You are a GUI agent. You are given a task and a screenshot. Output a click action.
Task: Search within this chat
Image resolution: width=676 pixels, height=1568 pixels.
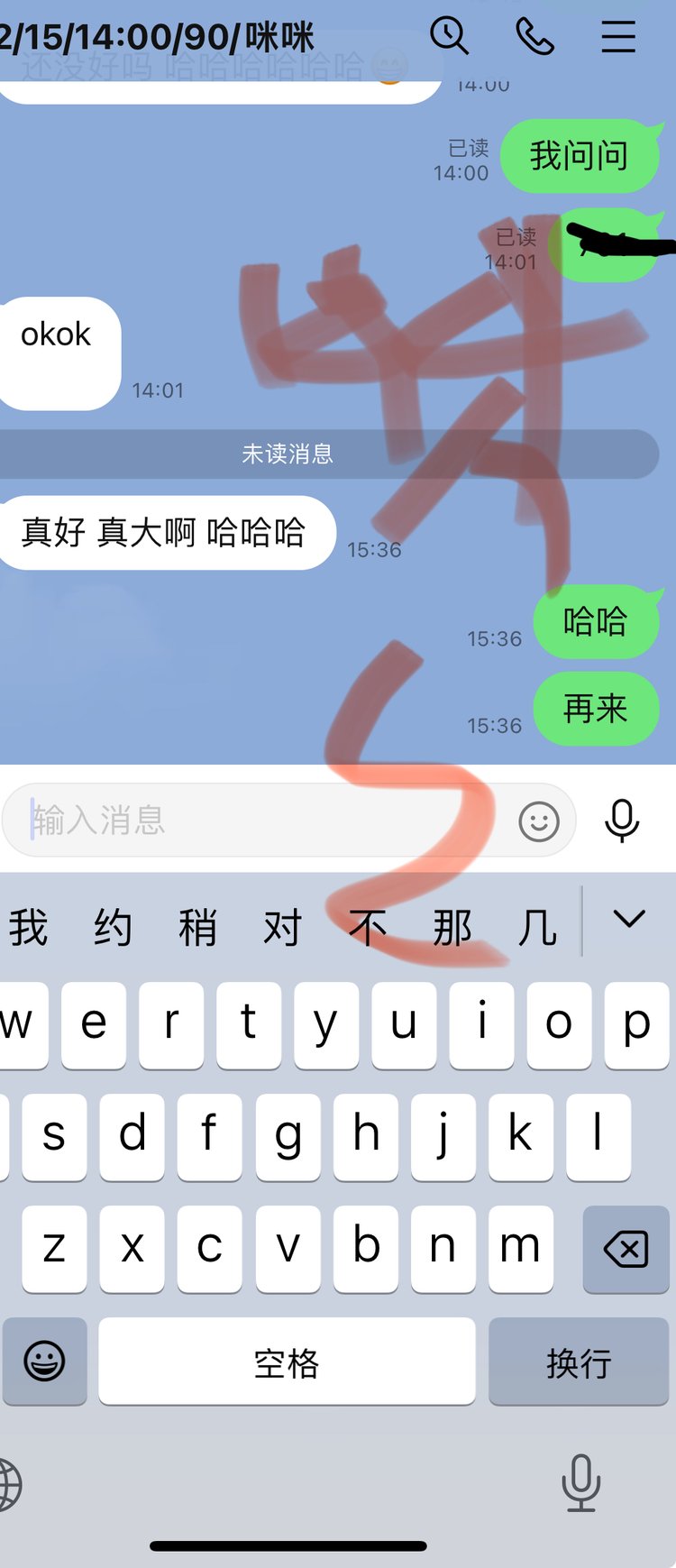[x=449, y=36]
